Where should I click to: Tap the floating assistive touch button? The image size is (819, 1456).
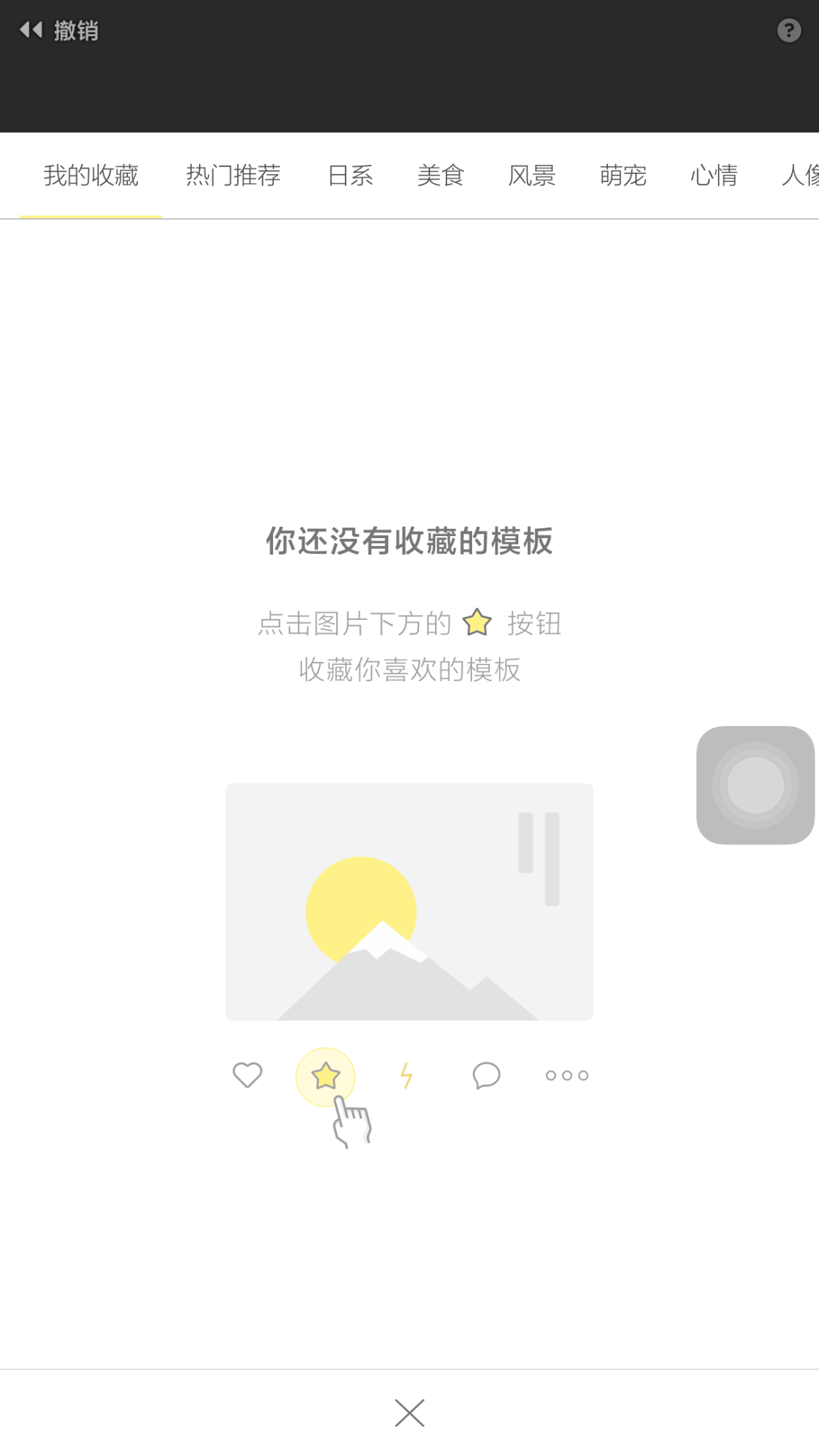click(x=755, y=785)
